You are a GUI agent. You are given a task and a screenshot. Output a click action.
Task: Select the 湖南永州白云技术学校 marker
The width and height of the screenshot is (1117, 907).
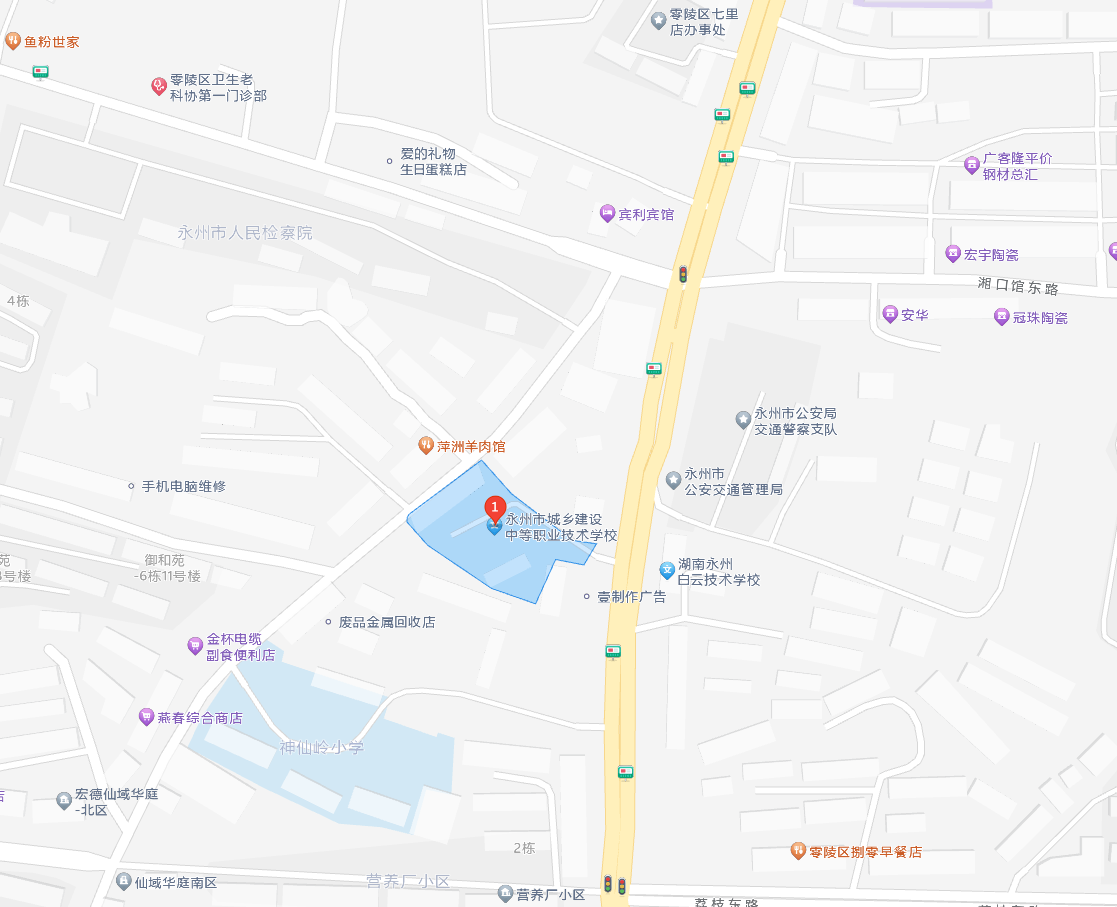pos(667,570)
